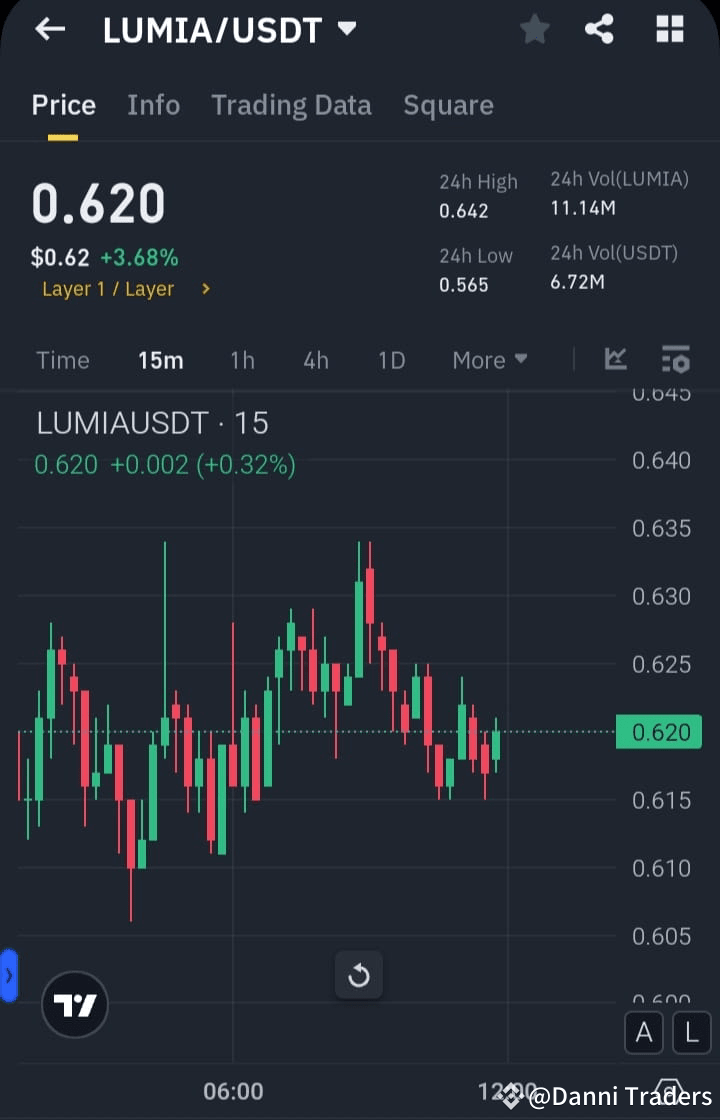Click the green current price tag 0.620
720x1120 pixels.
pyautogui.click(x=660, y=732)
